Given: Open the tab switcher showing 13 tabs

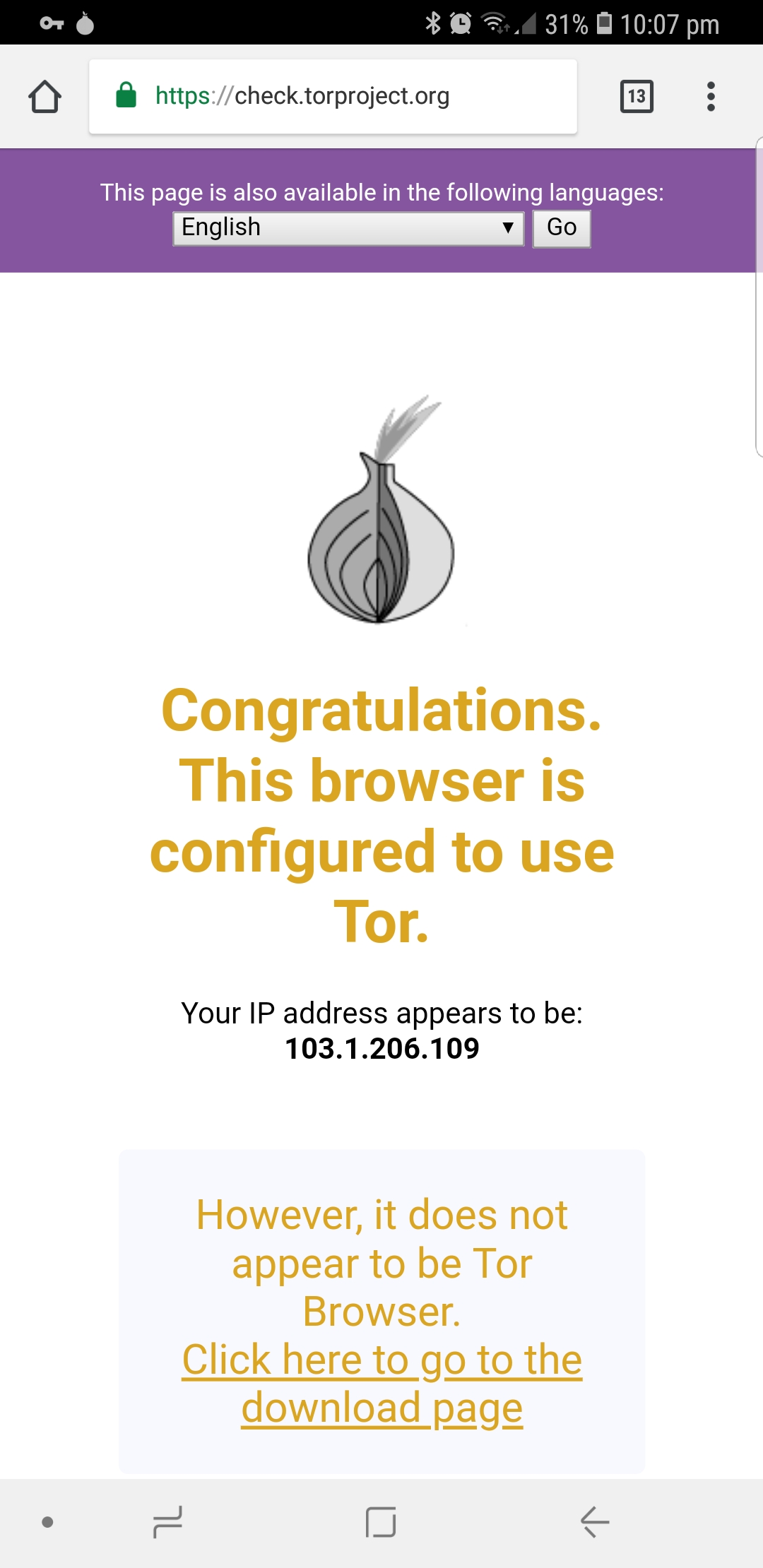Looking at the screenshot, I should 637,96.
